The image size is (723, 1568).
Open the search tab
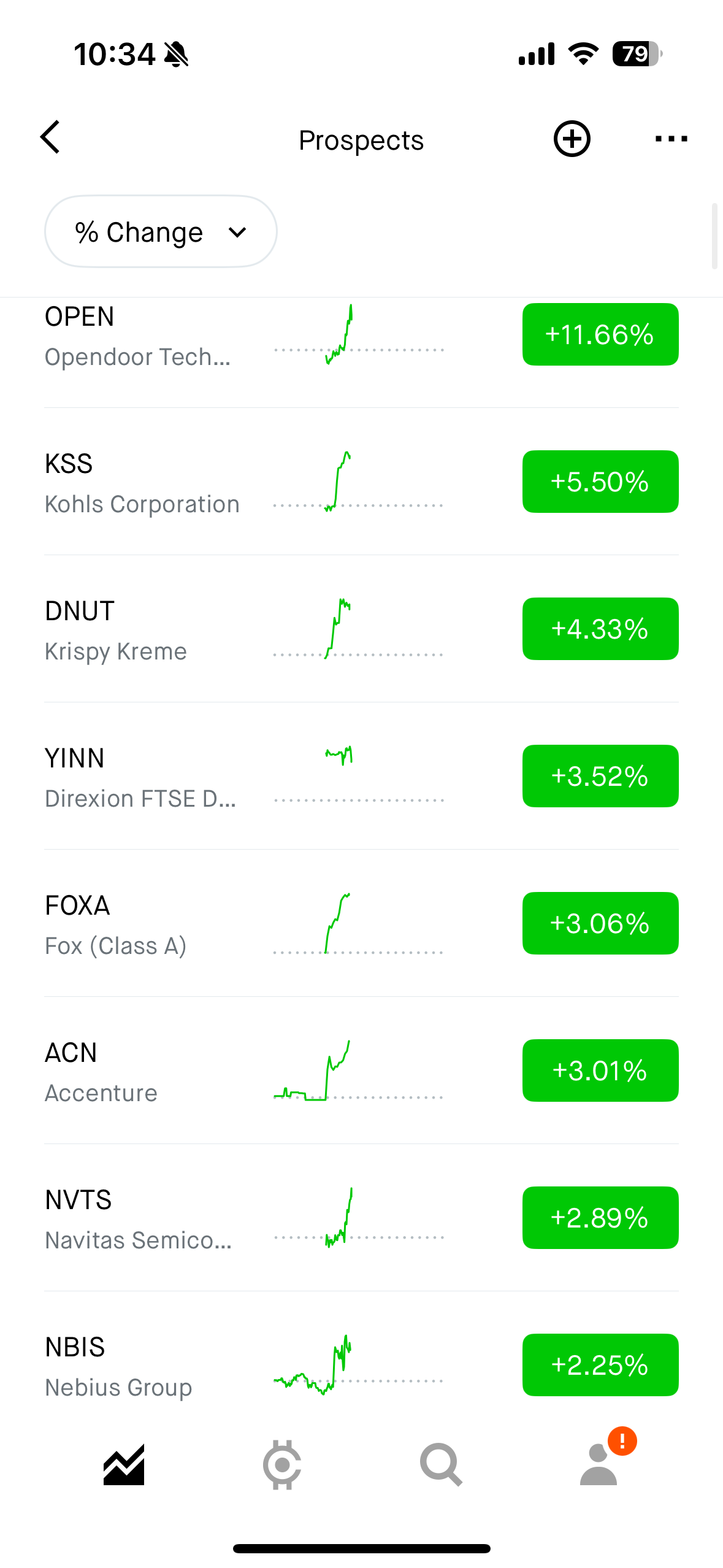pos(441,1465)
